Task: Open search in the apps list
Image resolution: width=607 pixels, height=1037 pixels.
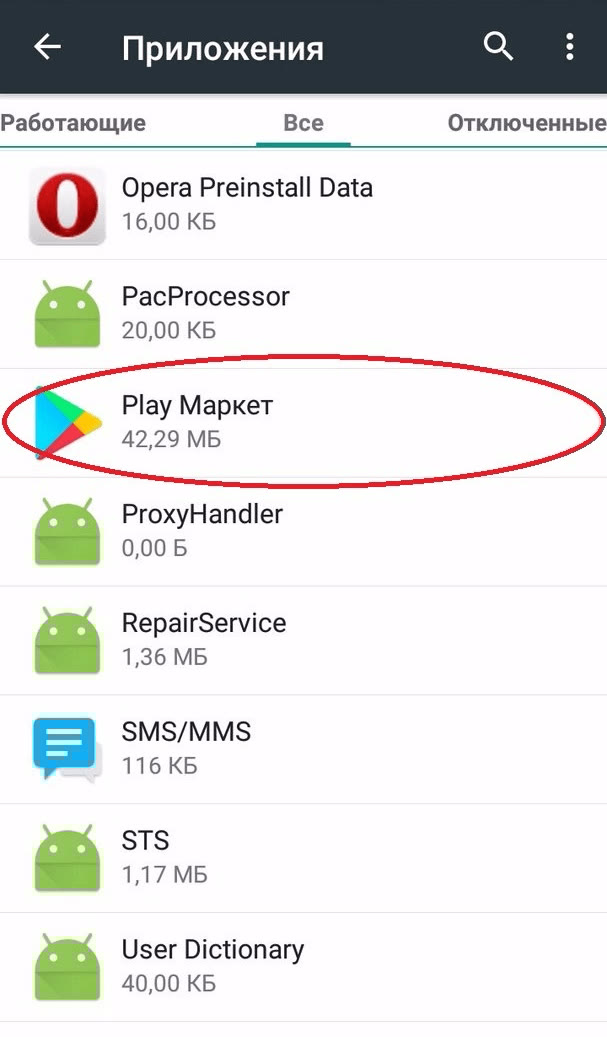Action: click(497, 46)
